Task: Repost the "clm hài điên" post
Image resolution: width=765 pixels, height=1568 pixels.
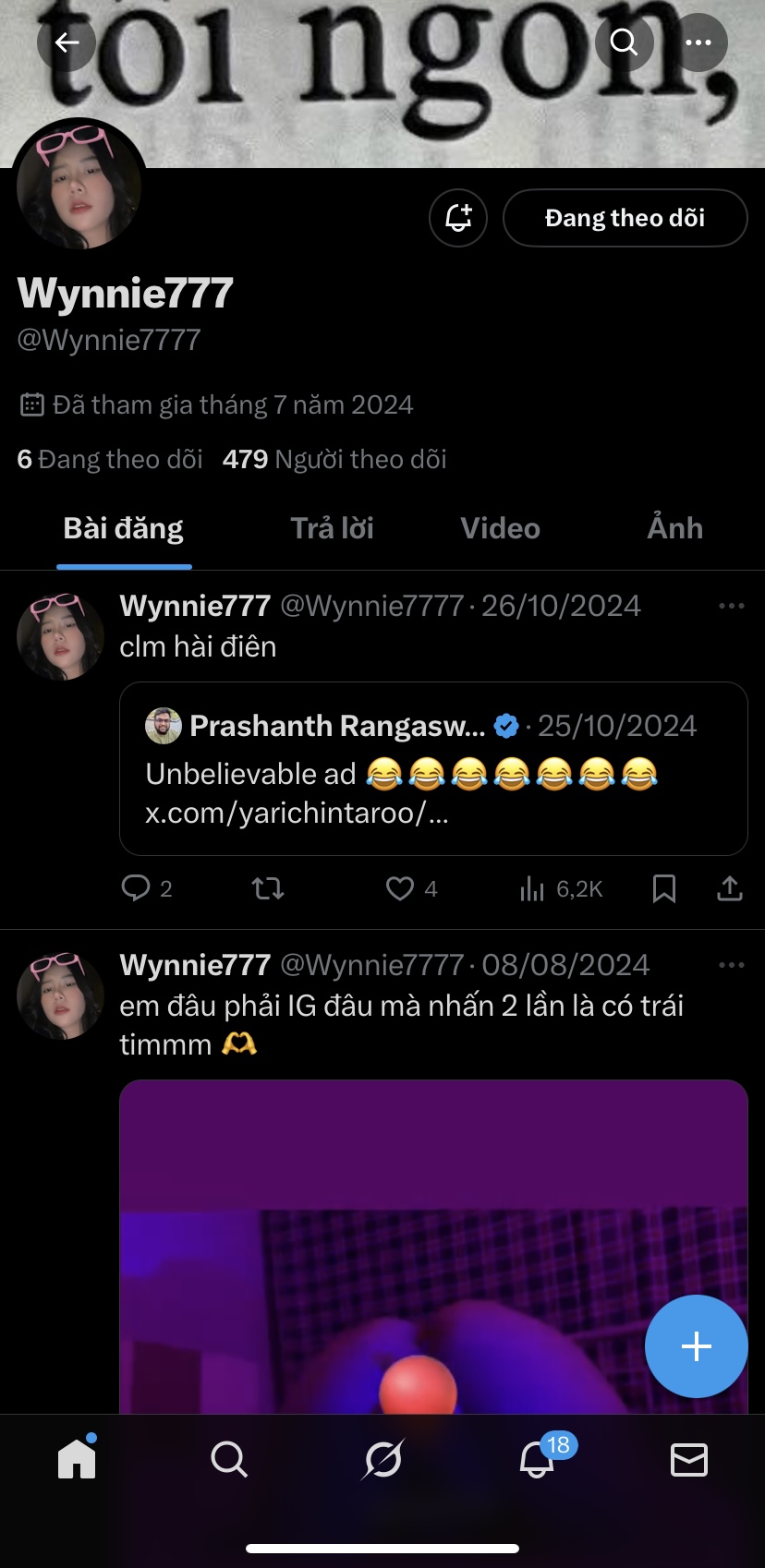Action: pyautogui.click(x=268, y=888)
